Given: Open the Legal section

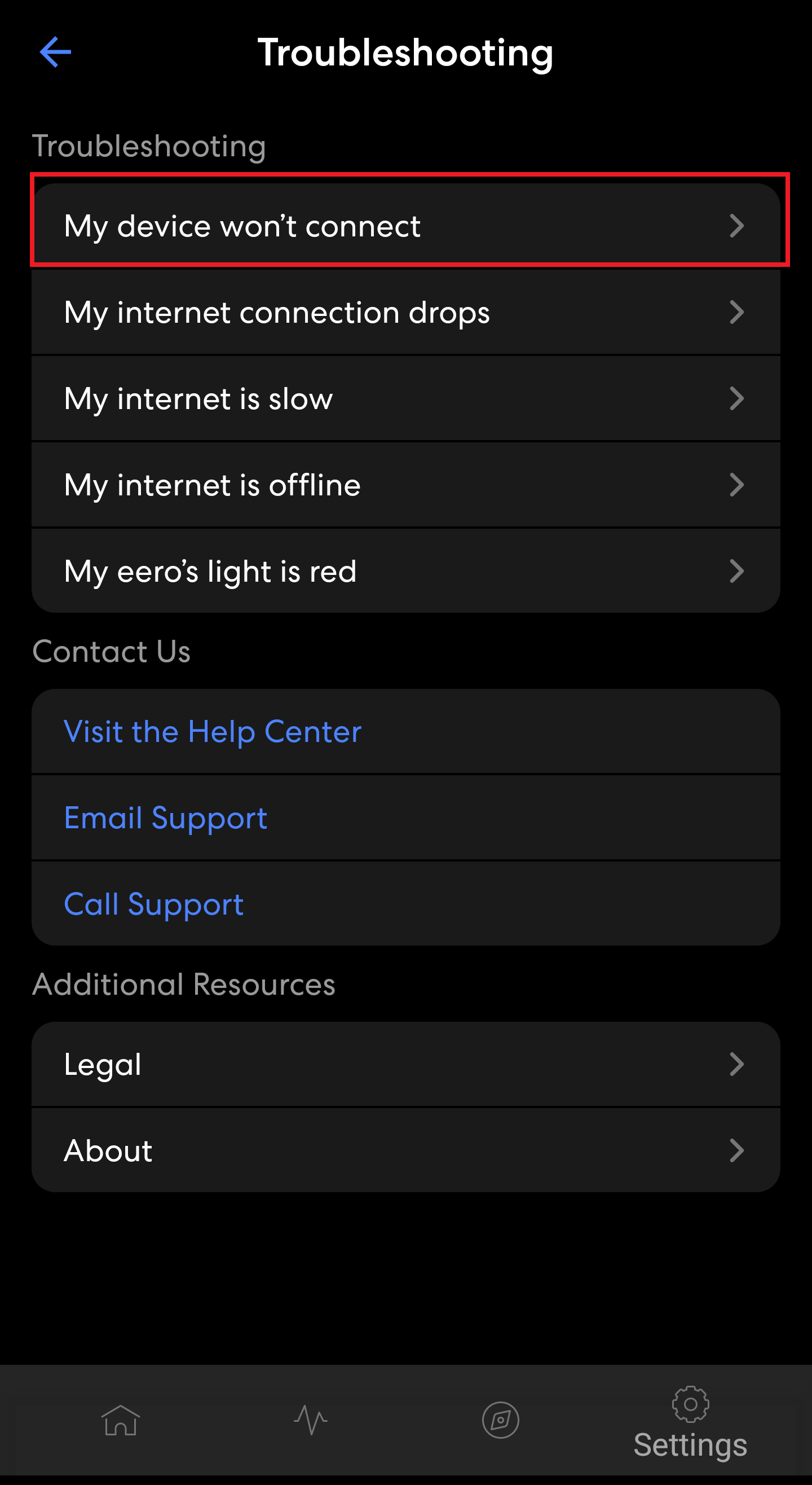Looking at the screenshot, I should point(405,1064).
